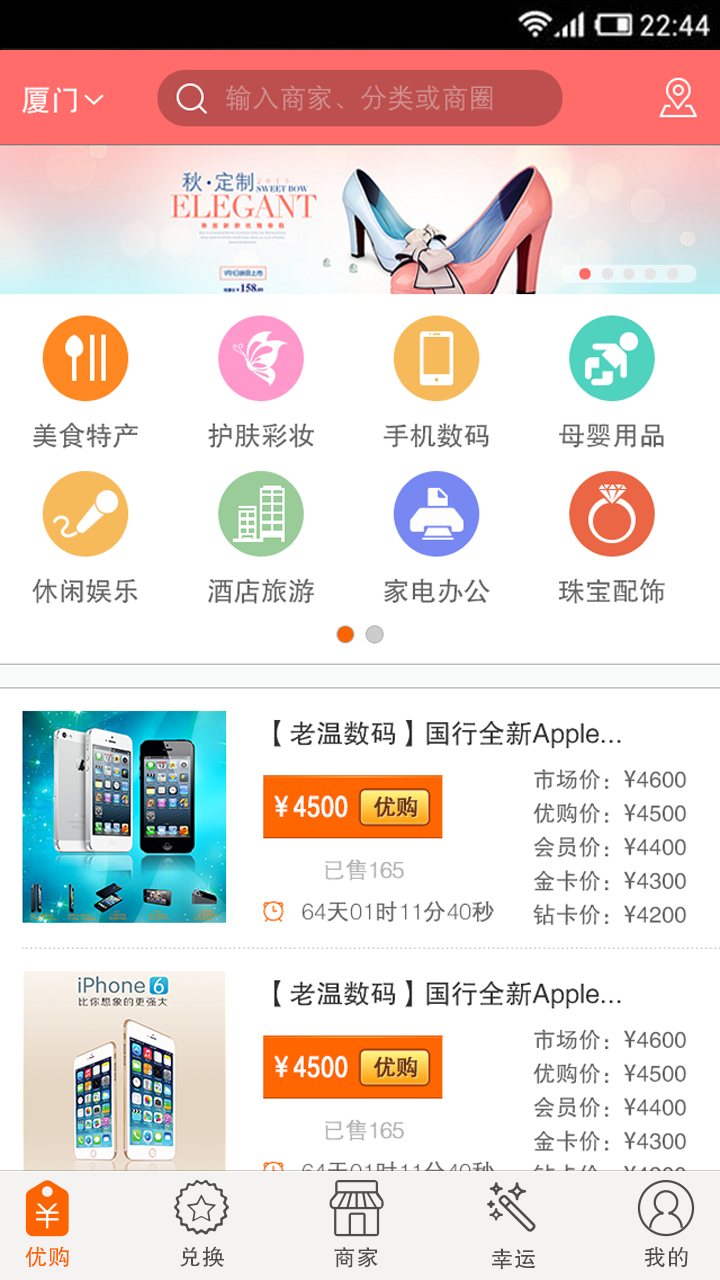Switch to the 兑换 tab
The image size is (720, 1280).
[x=202, y=1226]
